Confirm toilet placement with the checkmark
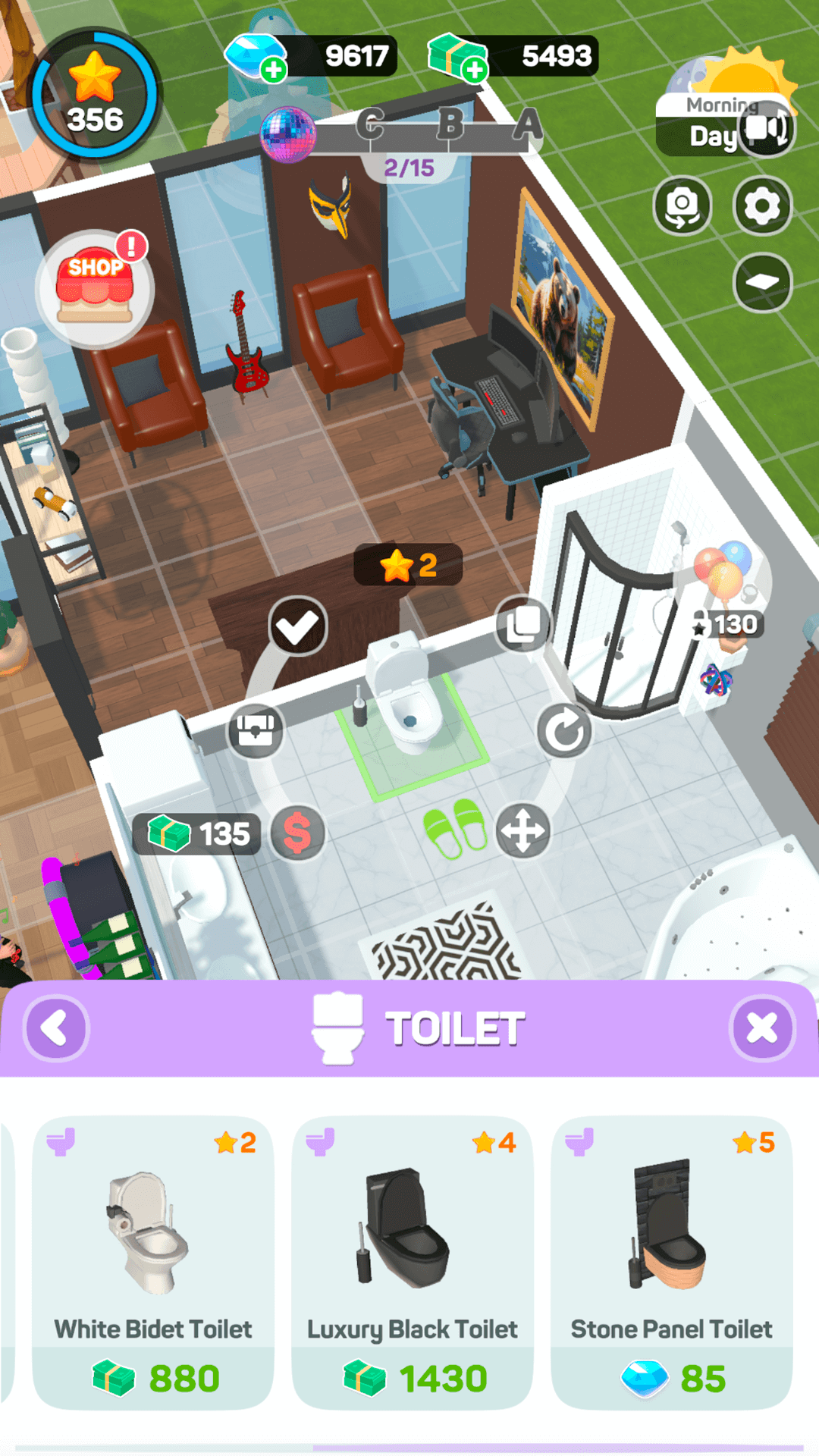The width and height of the screenshot is (819, 1456). 297,626
